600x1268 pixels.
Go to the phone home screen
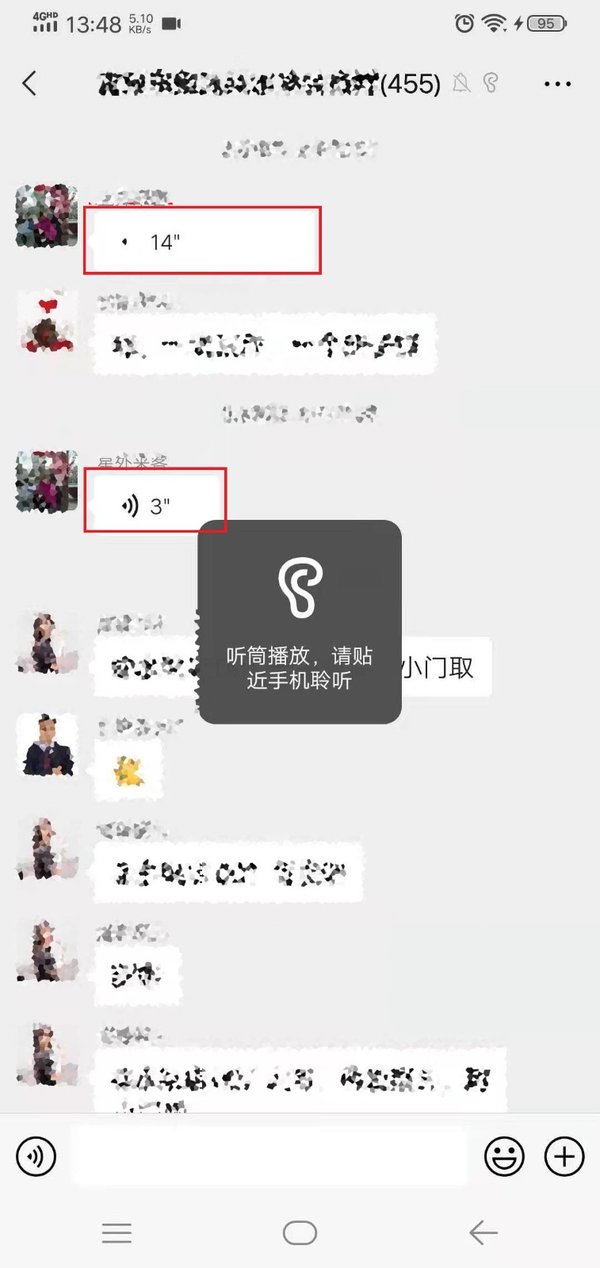[300, 1233]
